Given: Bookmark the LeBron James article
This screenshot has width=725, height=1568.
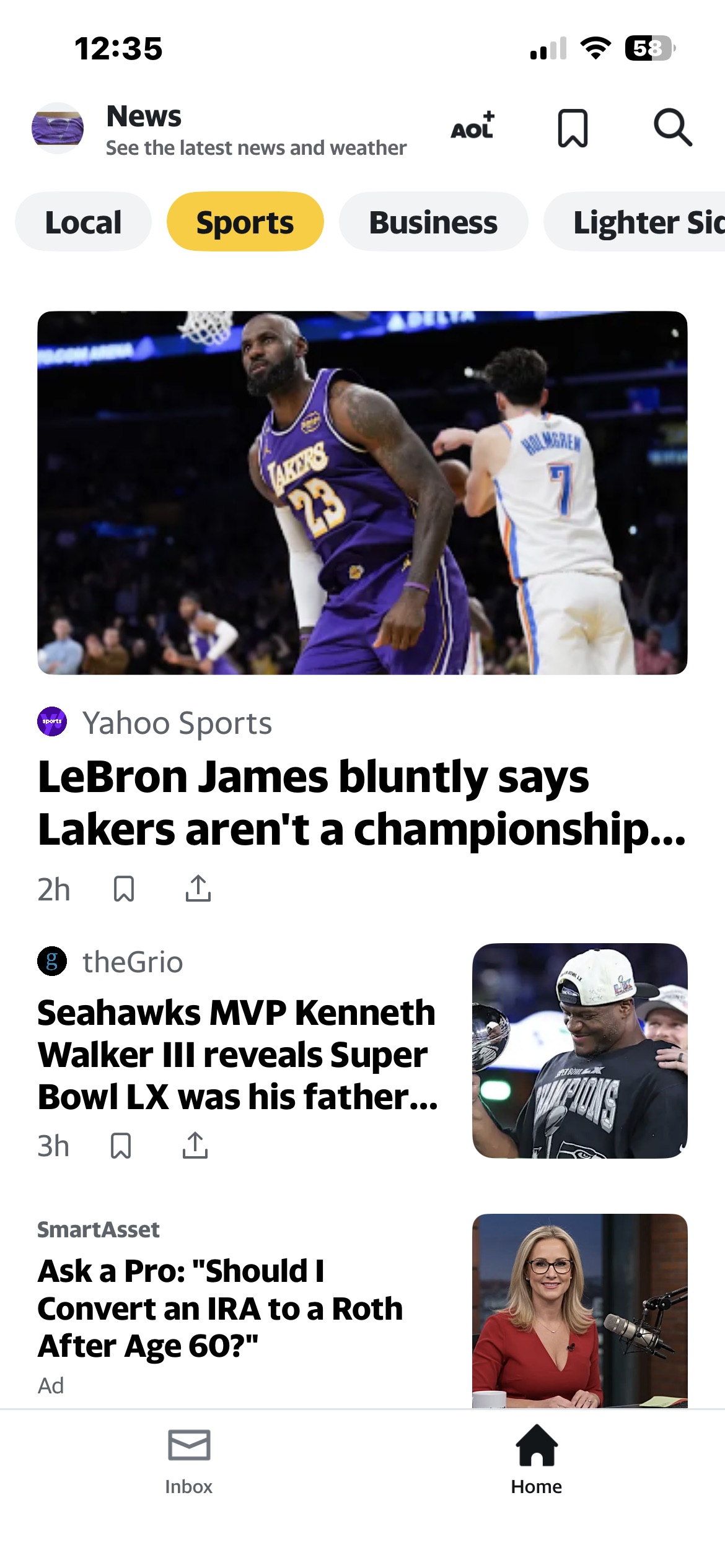Looking at the screenshot, I should [x=124, y=889].
